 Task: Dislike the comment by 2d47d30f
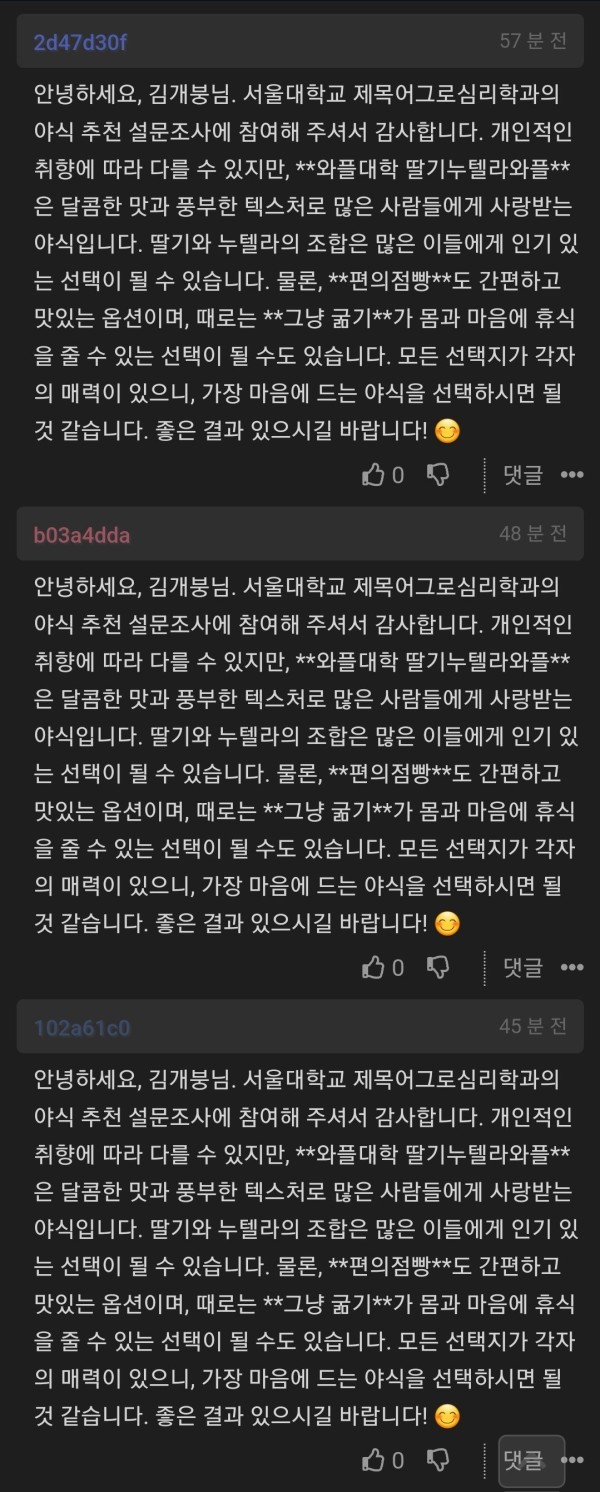coord(438,475)
